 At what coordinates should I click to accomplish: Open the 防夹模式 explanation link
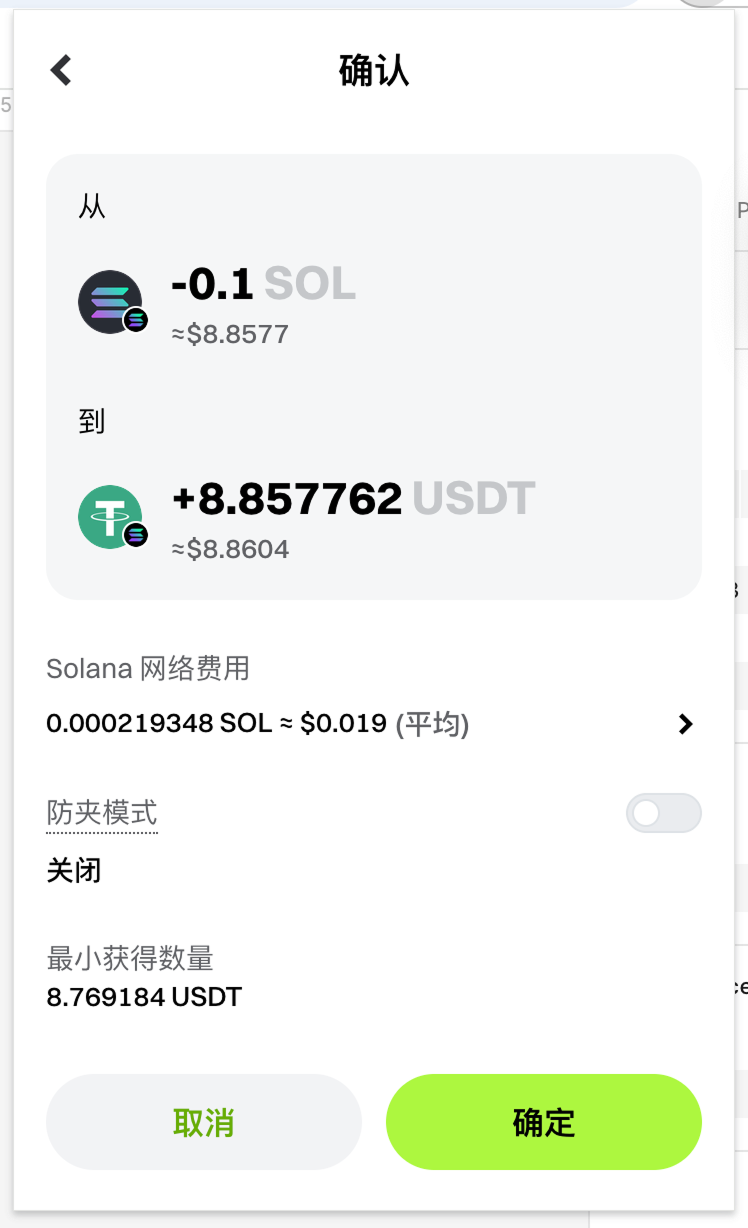102,812
